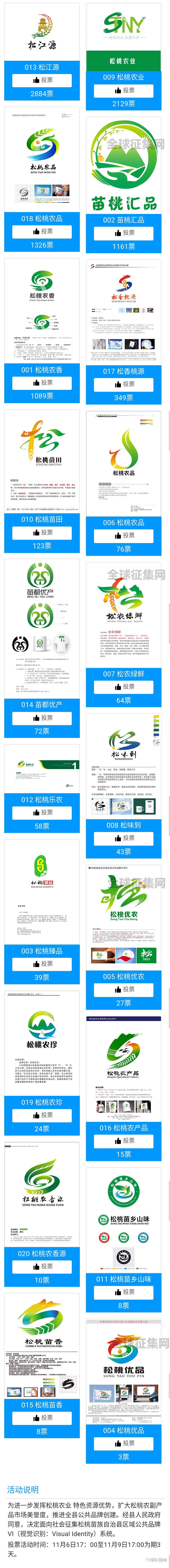Open the 松江源 logo design image
This screenshot has height=1568, width=170.
click(x=42, y=30)
